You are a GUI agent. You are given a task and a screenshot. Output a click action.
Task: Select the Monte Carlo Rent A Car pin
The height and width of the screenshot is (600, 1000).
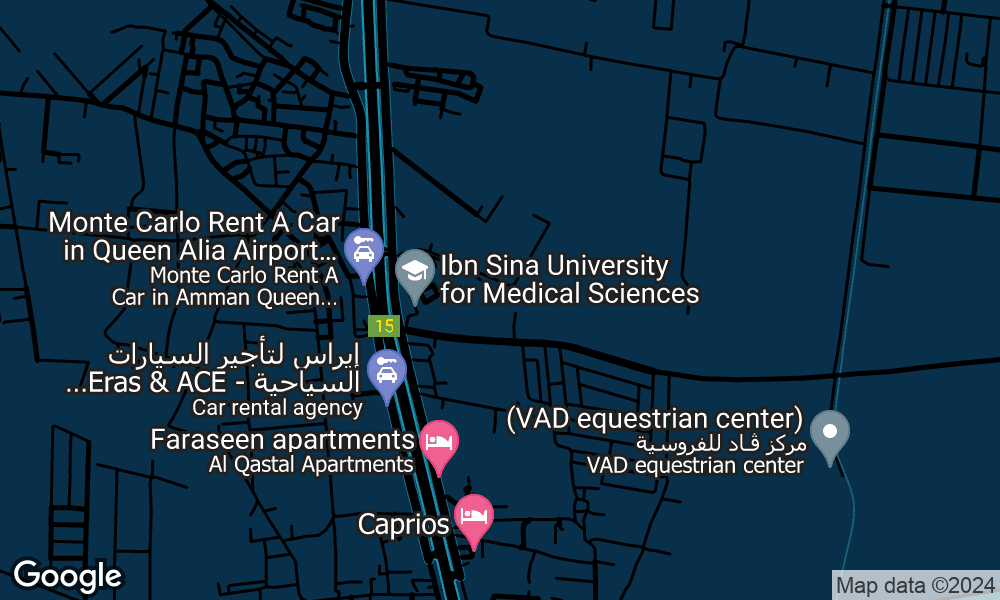pyautogui.click(x=363, y=250)
